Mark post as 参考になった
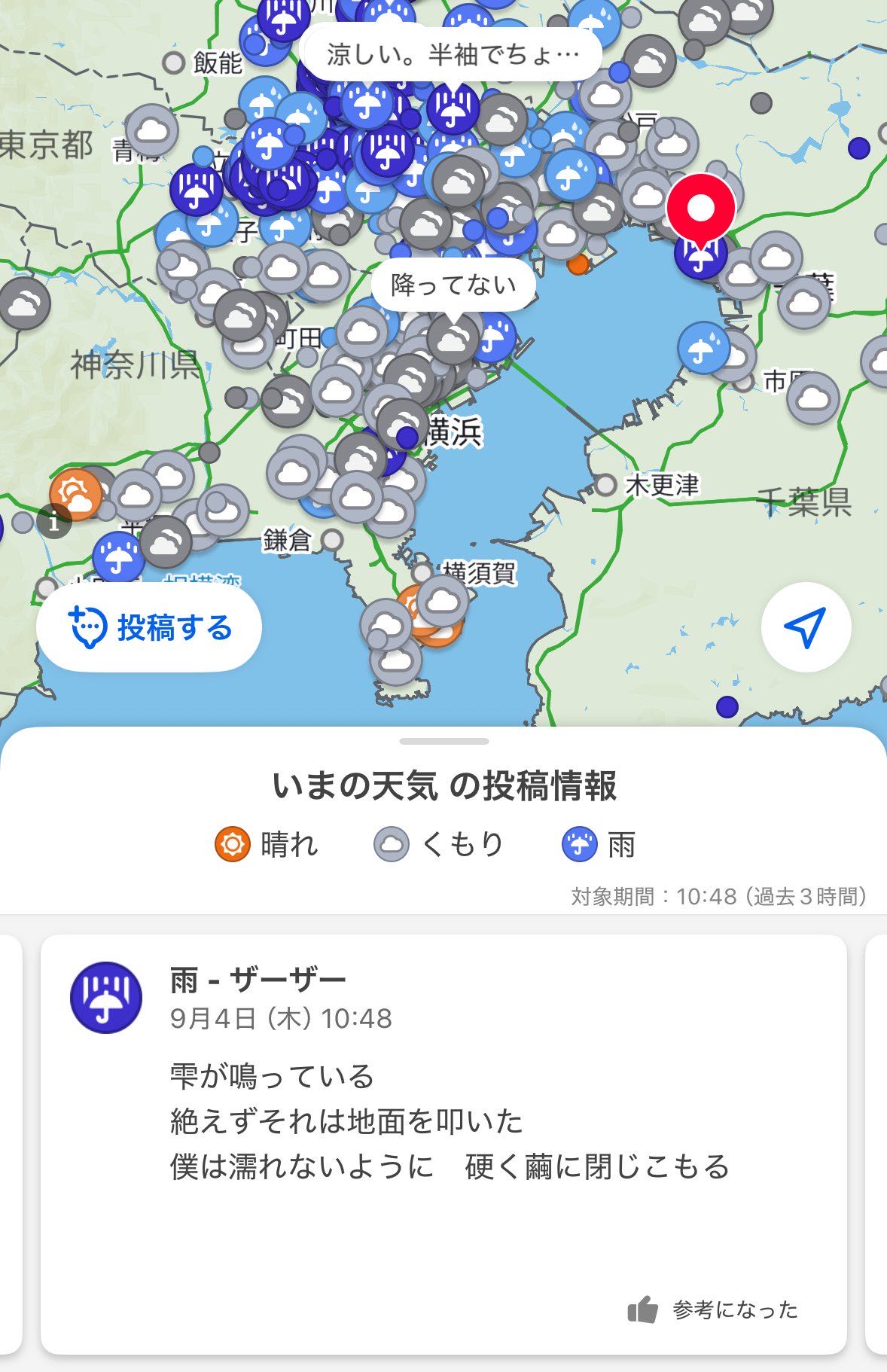887x1372 pixels. coord(712,1310)
